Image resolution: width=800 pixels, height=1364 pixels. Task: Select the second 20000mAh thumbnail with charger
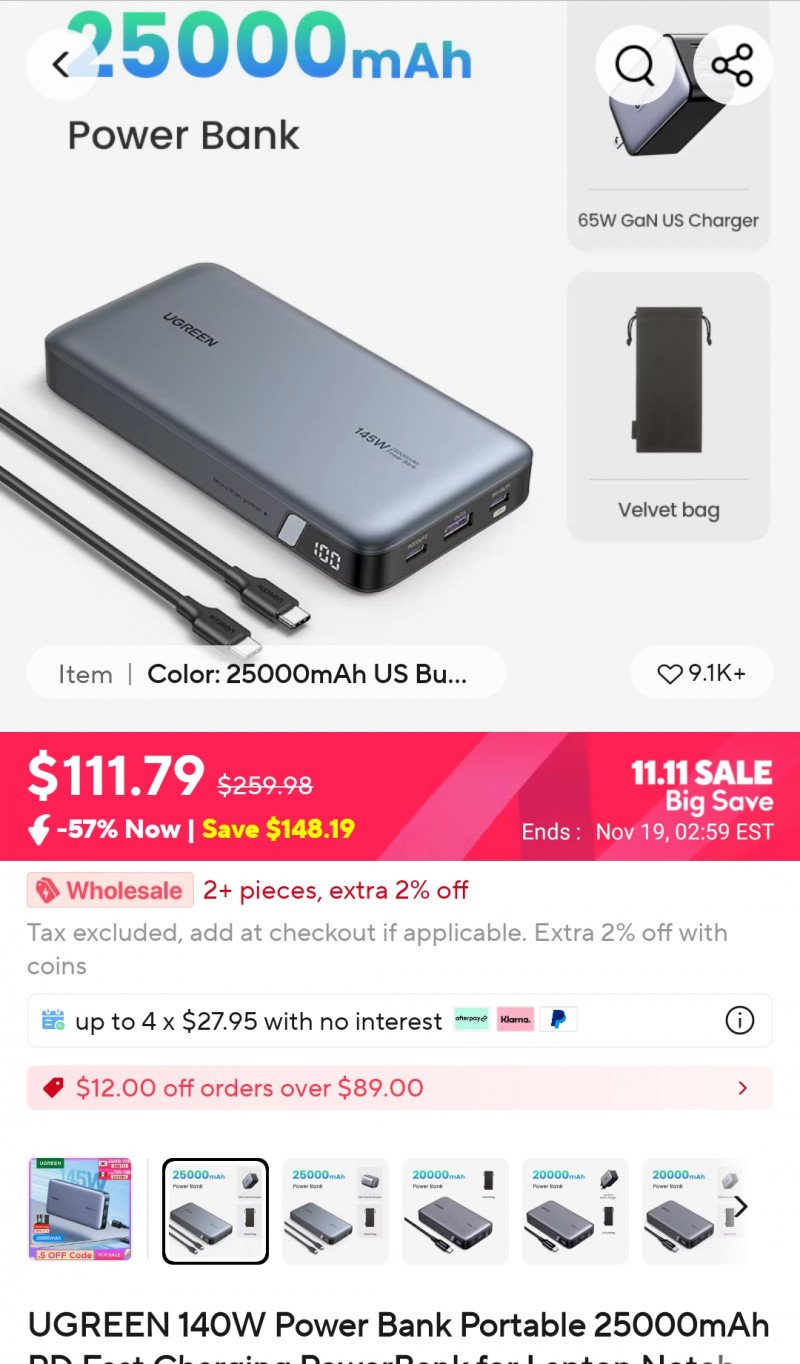(575, 1211)
